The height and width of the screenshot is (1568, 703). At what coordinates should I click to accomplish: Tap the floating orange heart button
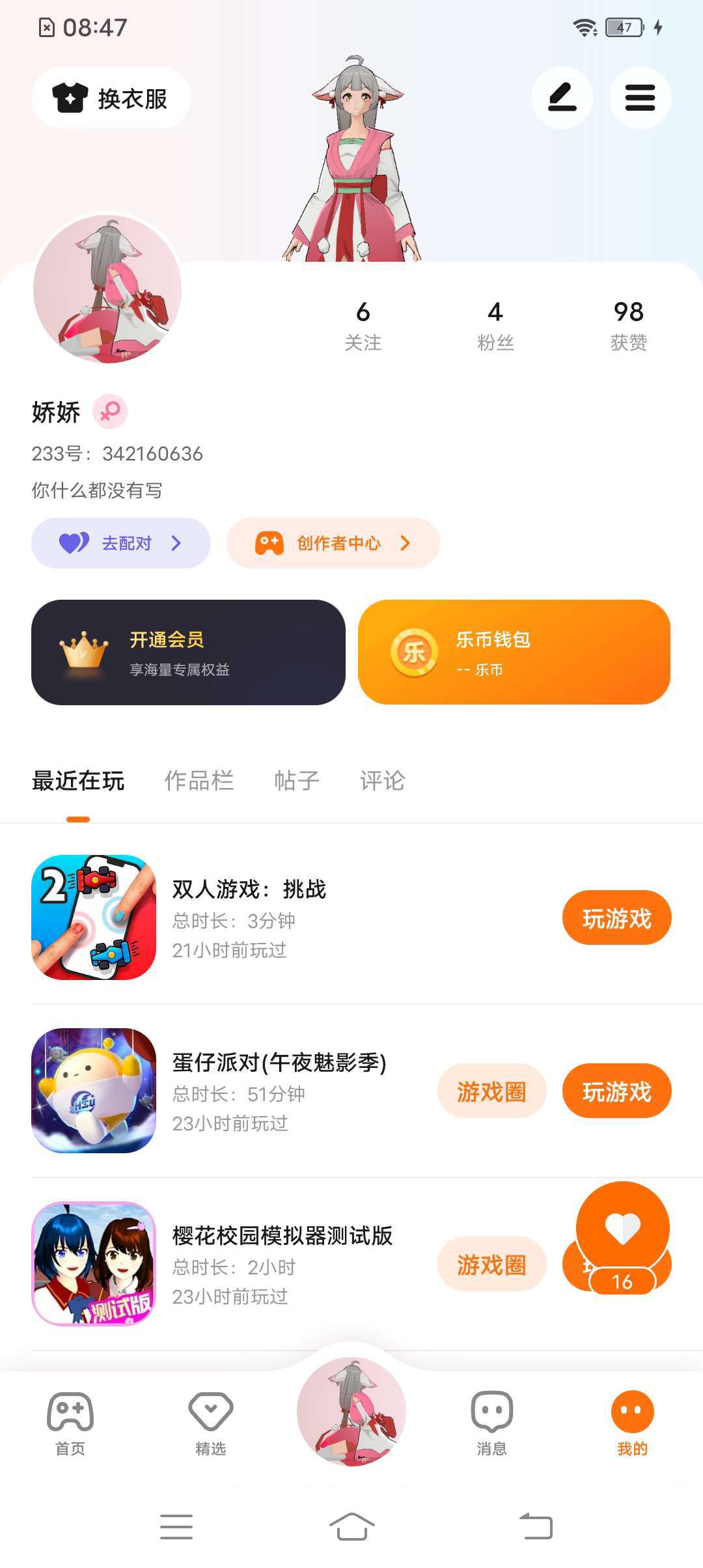coord(623,1228)
